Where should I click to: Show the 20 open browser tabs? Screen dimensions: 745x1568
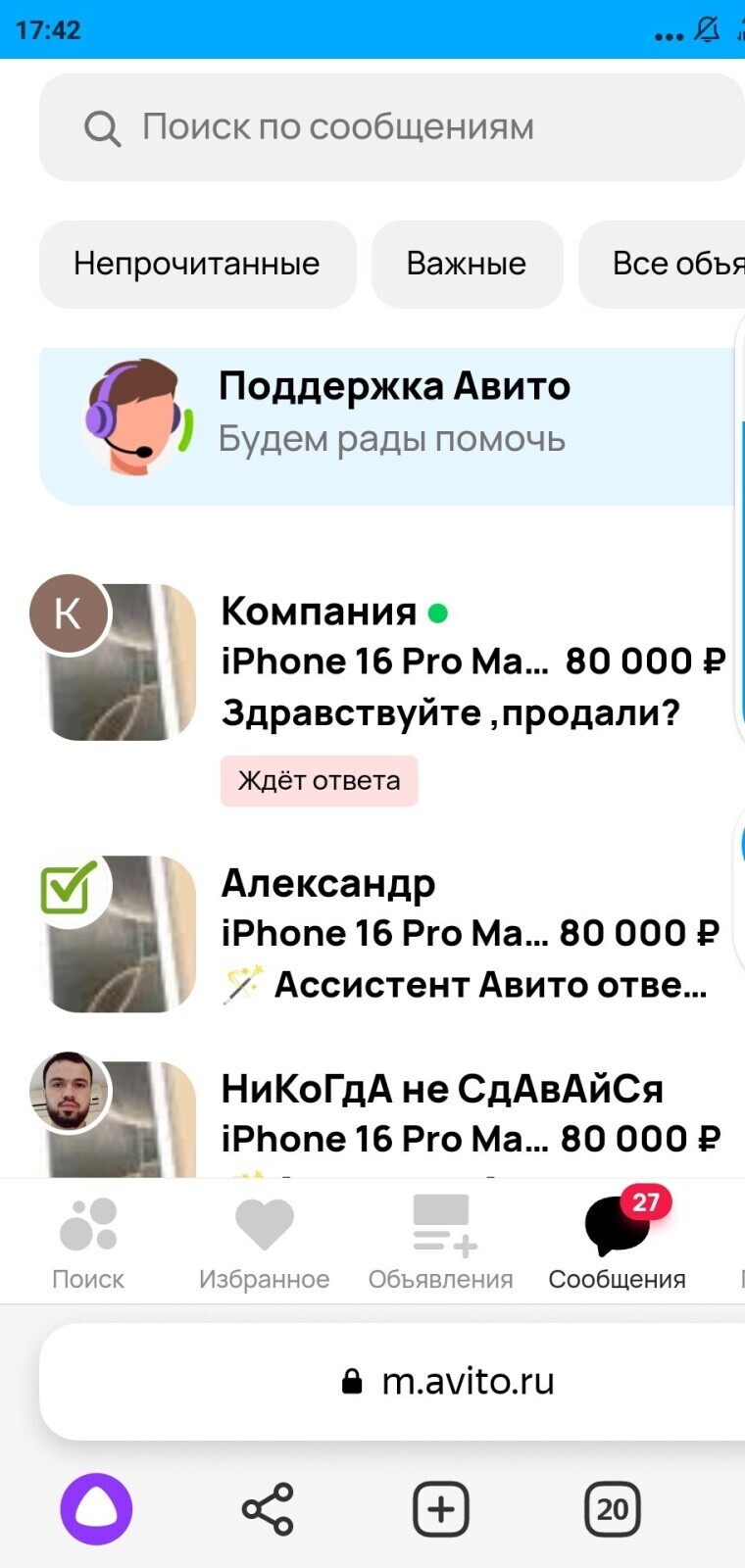pyautogui.click(x=613, y=1509)
